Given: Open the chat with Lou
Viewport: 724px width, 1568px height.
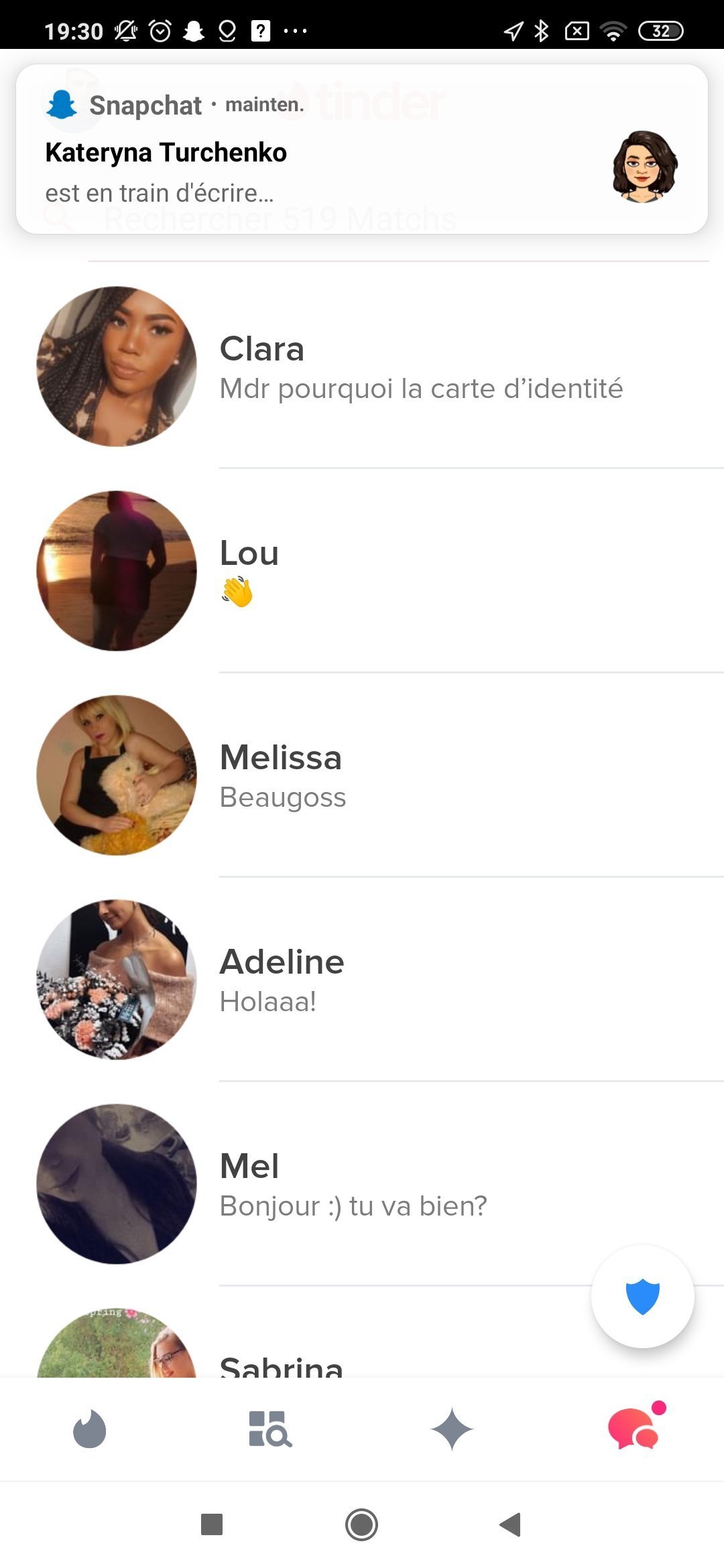Looking at the screenshot, I should (362, 571).
